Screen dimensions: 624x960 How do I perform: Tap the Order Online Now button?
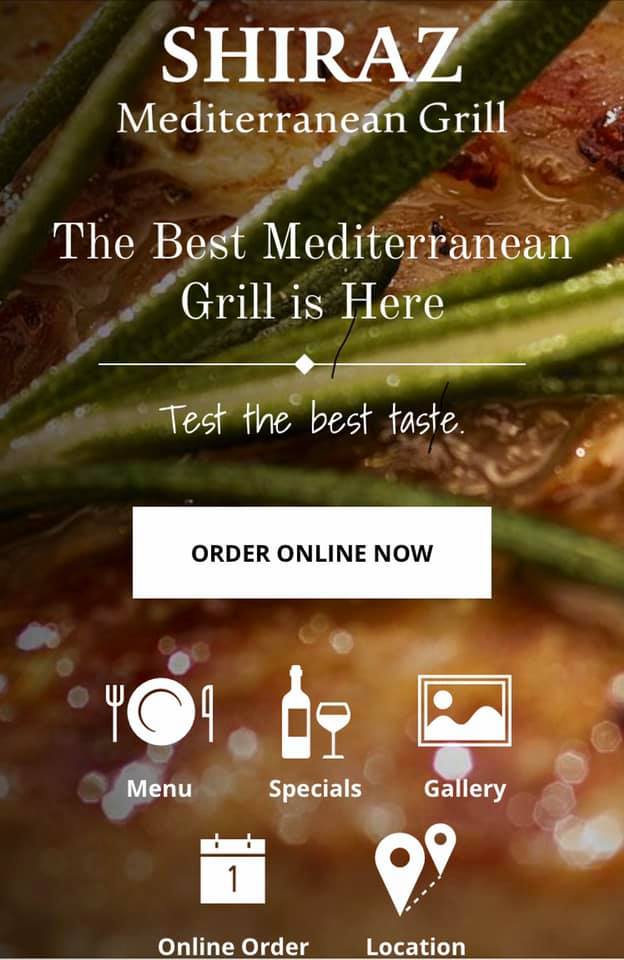coord(312,552)
